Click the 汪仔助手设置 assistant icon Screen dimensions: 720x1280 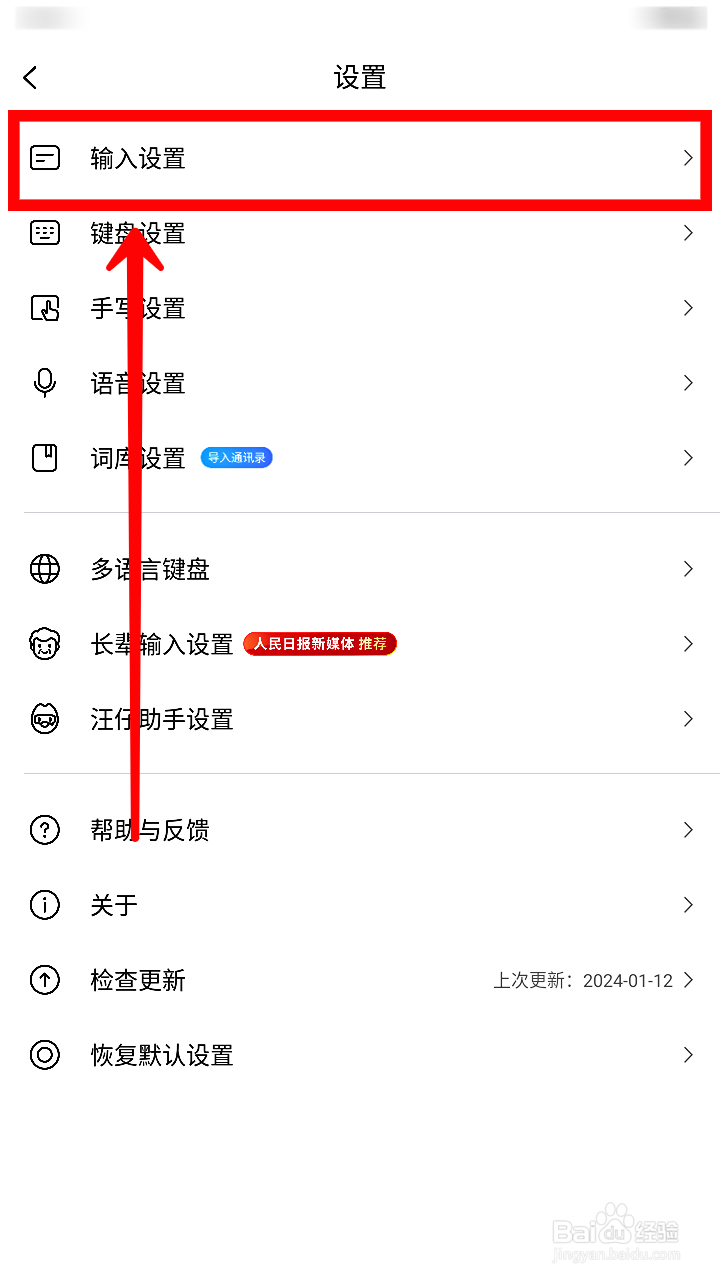click(x=45, y=719)
